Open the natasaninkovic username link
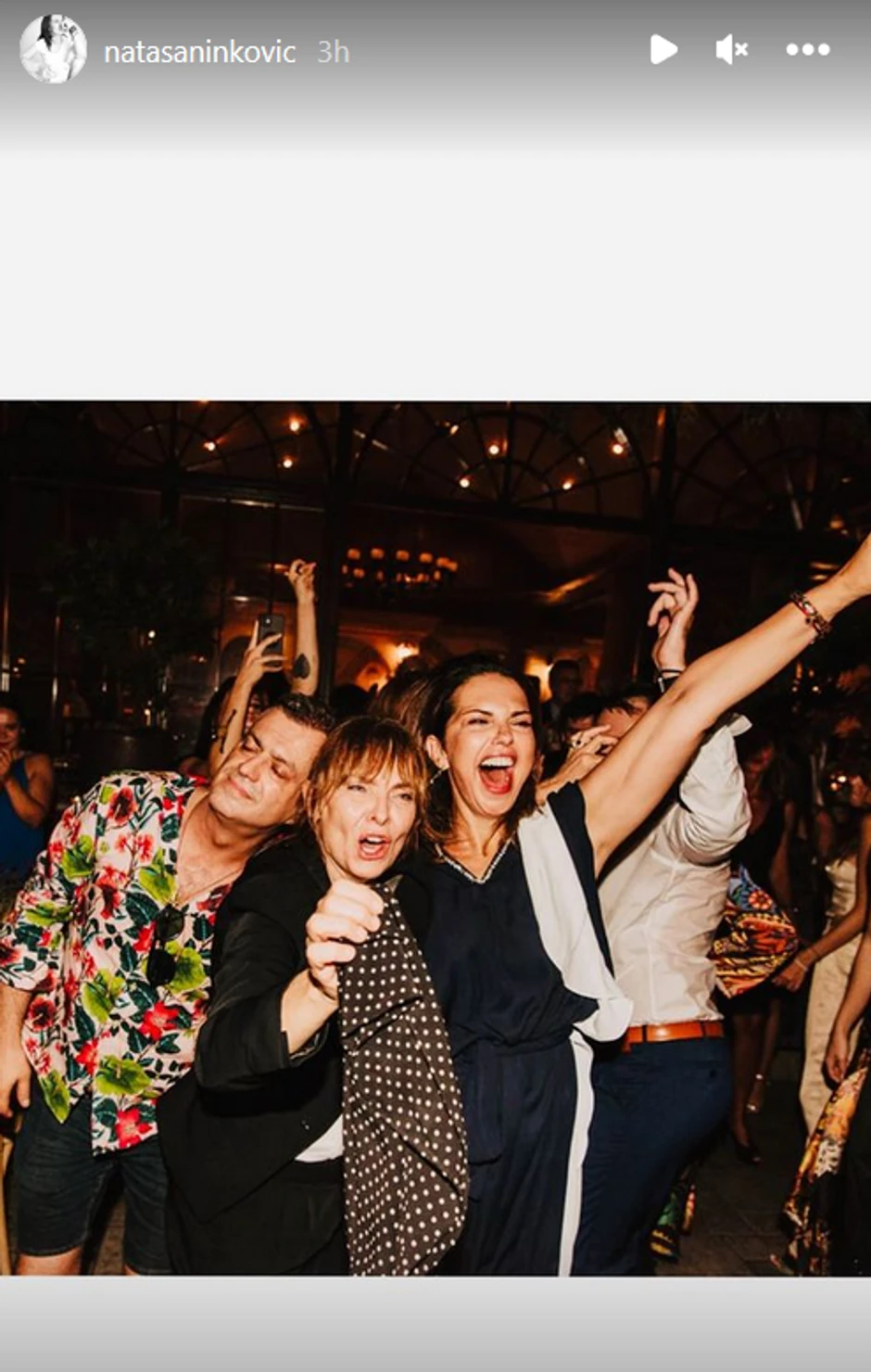Viewport: 871px width, 1372px height. [x=199, y=52]
